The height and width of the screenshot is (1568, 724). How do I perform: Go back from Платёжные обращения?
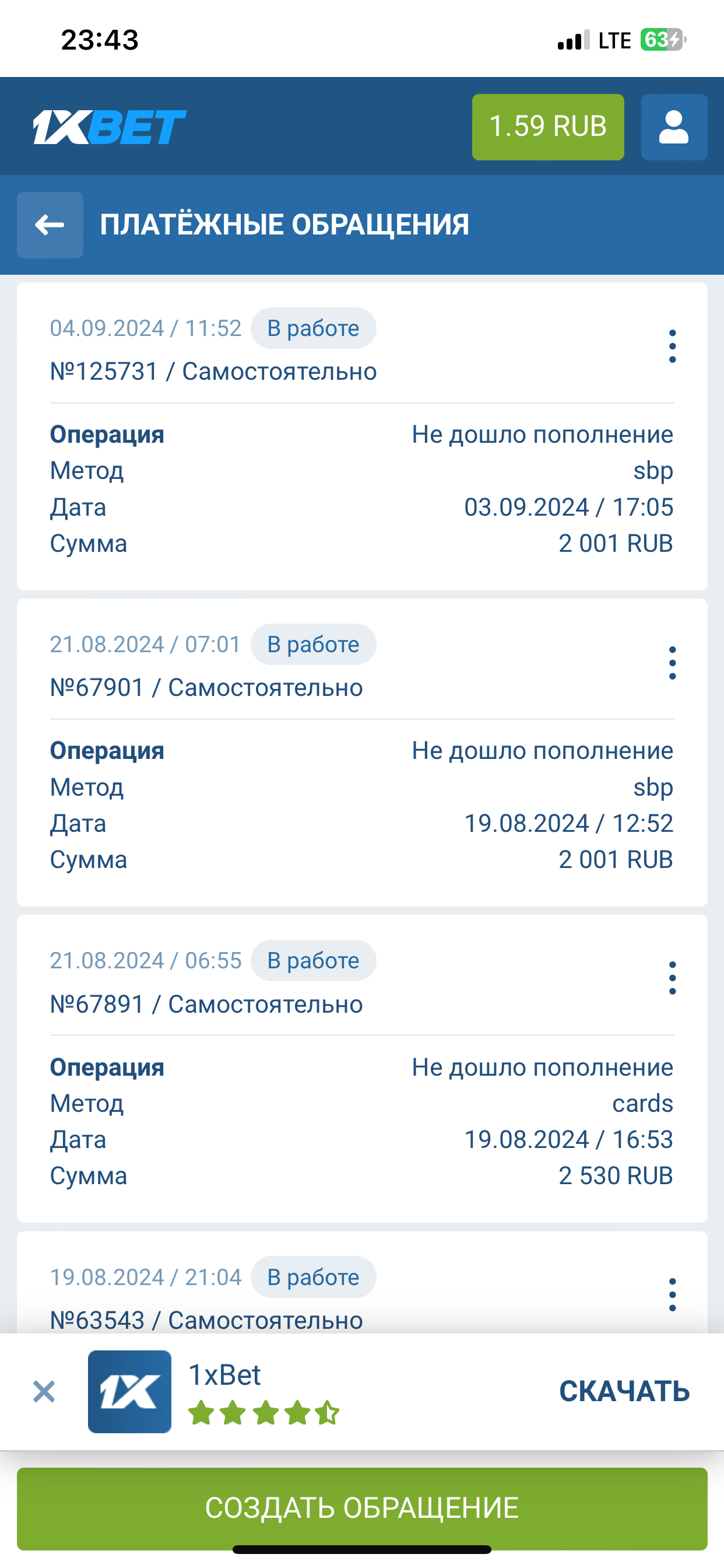pos(50,225)
